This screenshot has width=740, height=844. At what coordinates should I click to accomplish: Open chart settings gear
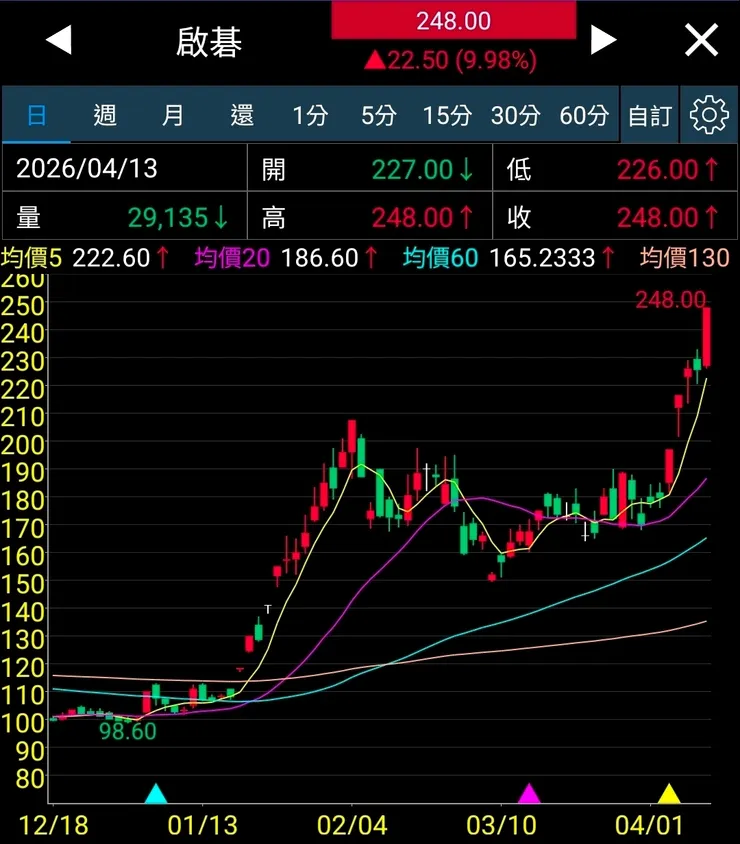coord(709,115)
